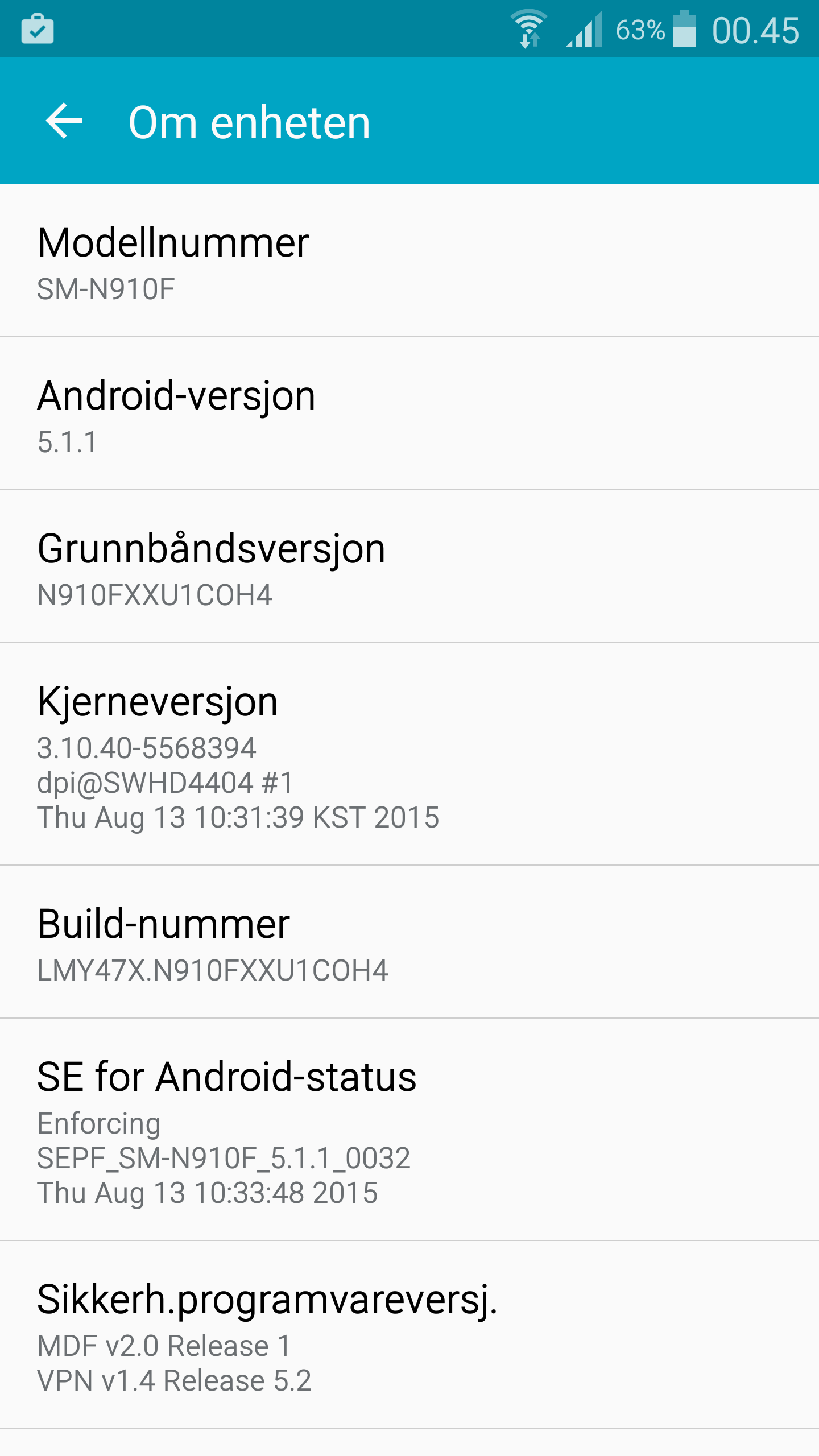Image resolution: width=819 pixels, height=1456 pixels.
Task: Tap the Modellnummer row
Action: click(409, 261)
